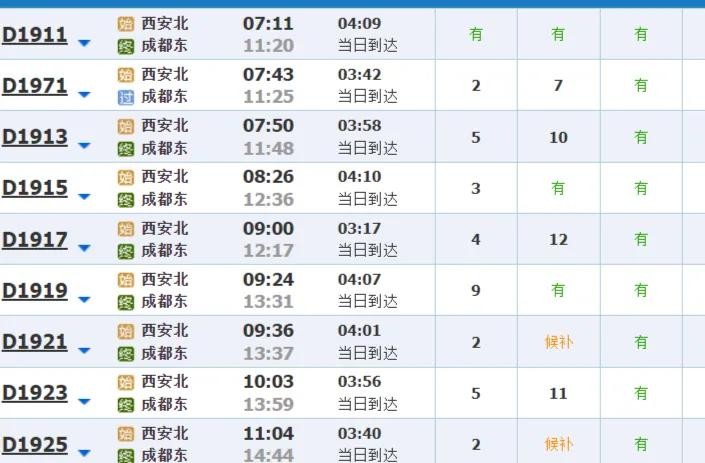Expand the arrow next to D1915
The height and width of the screenshot is (463, 705).
point(84,197)
